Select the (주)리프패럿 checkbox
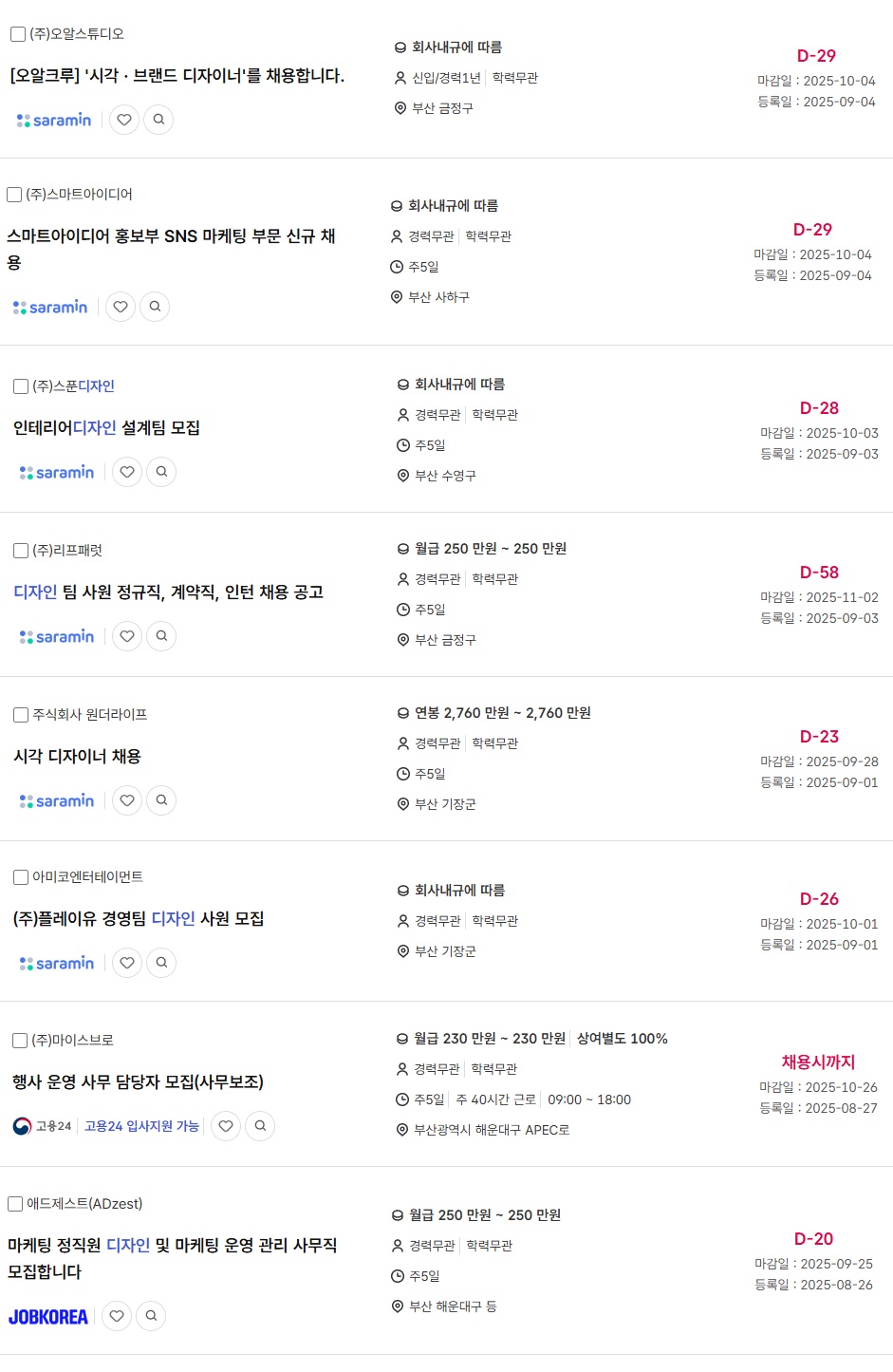Image resolution: width=893 pixels, height=1372 pixels. [21, 551]
